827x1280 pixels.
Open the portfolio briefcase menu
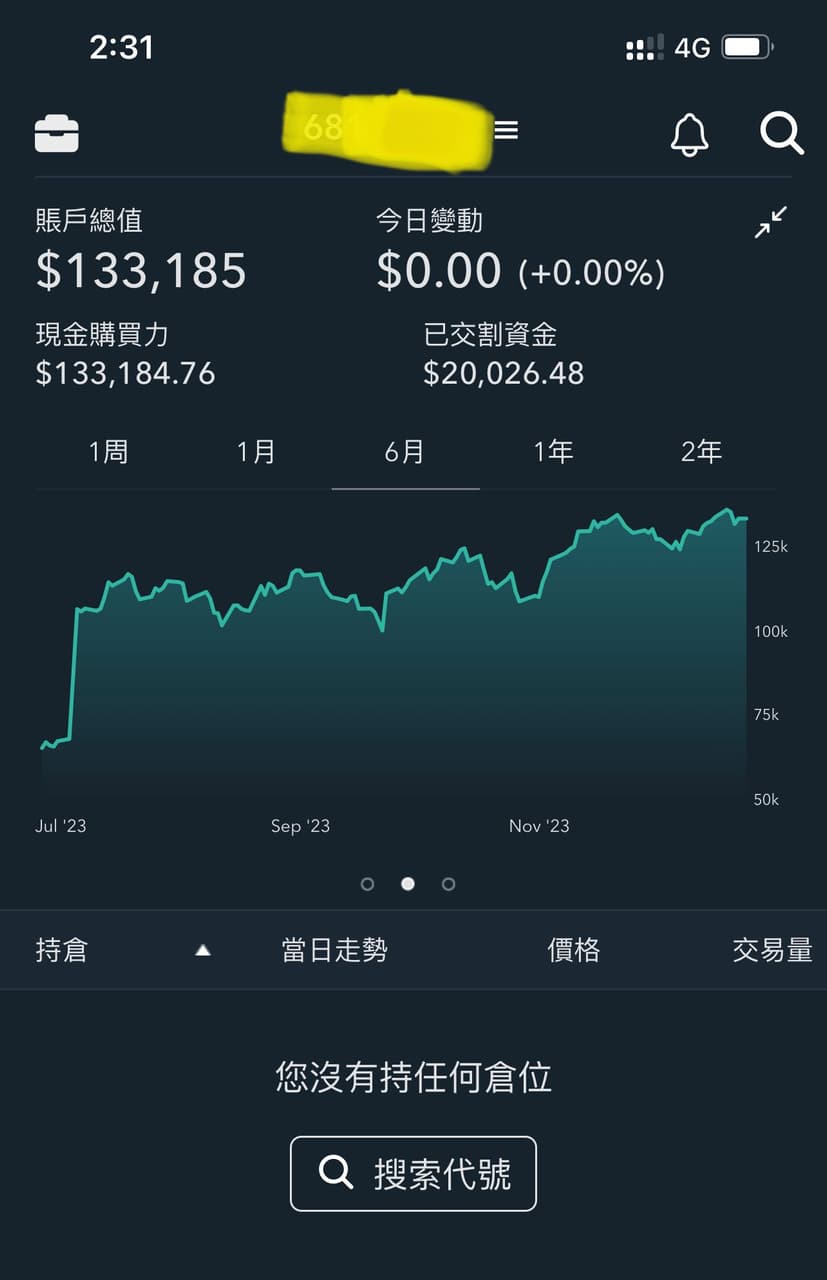(x=57, y=132)
